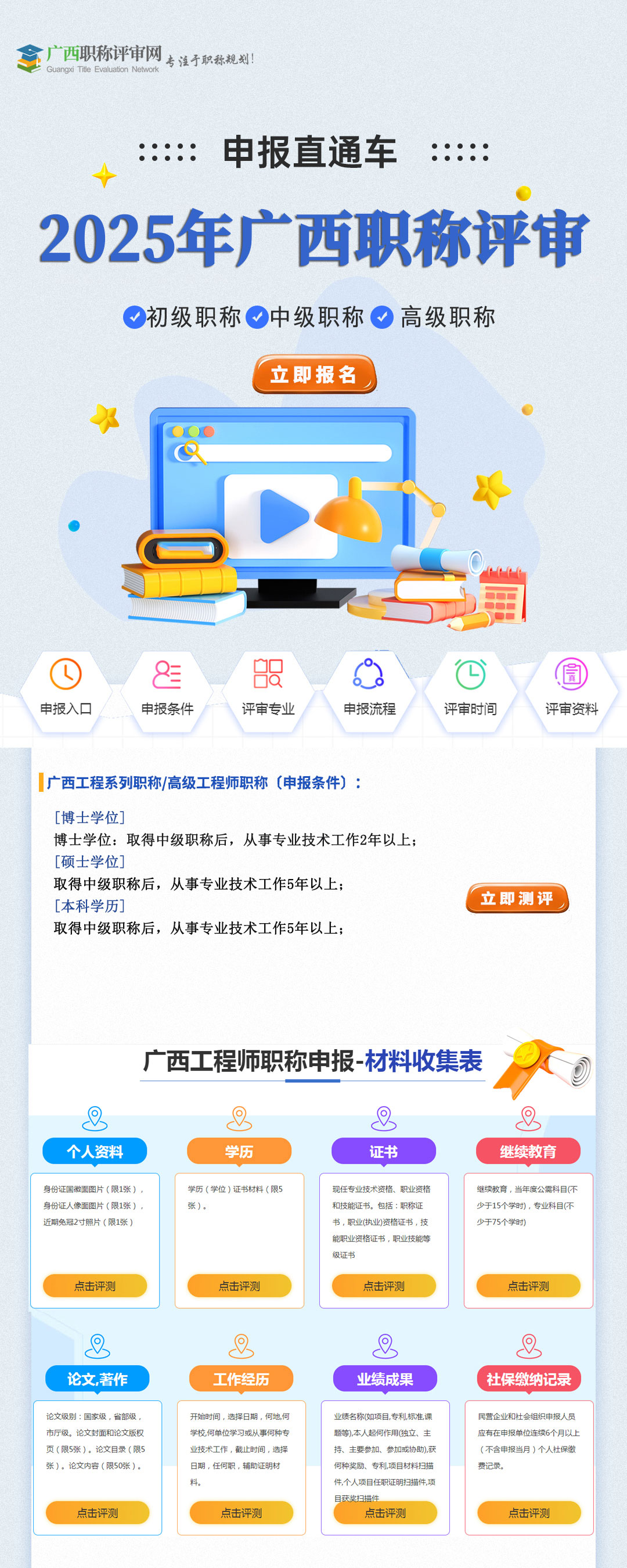This screenshot has width=627, height=1568.
Task: Tap 点击评测 under 业绩成果
Action: click(x=385, y=1513)
